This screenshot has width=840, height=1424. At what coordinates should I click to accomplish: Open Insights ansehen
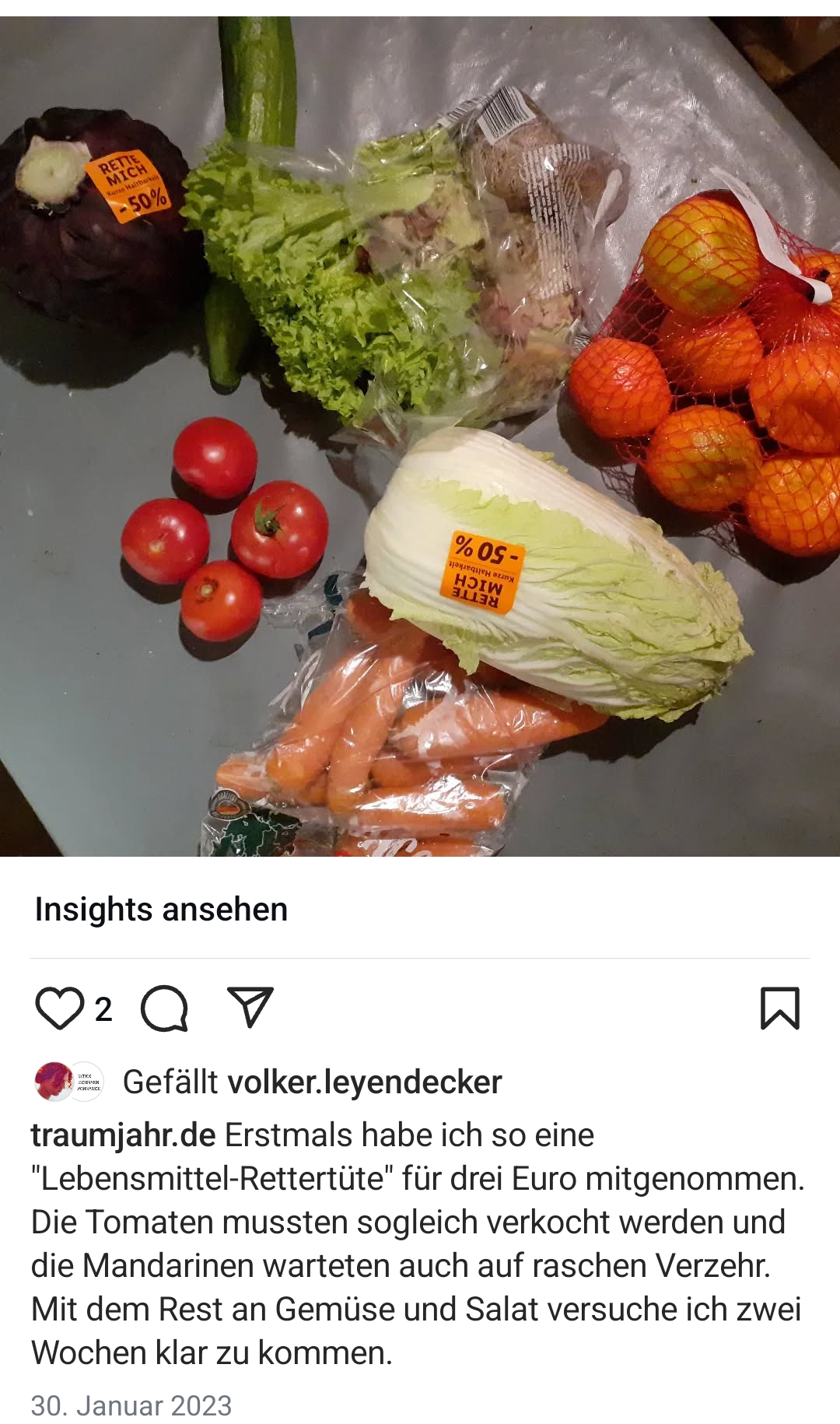tap(161, 909)
